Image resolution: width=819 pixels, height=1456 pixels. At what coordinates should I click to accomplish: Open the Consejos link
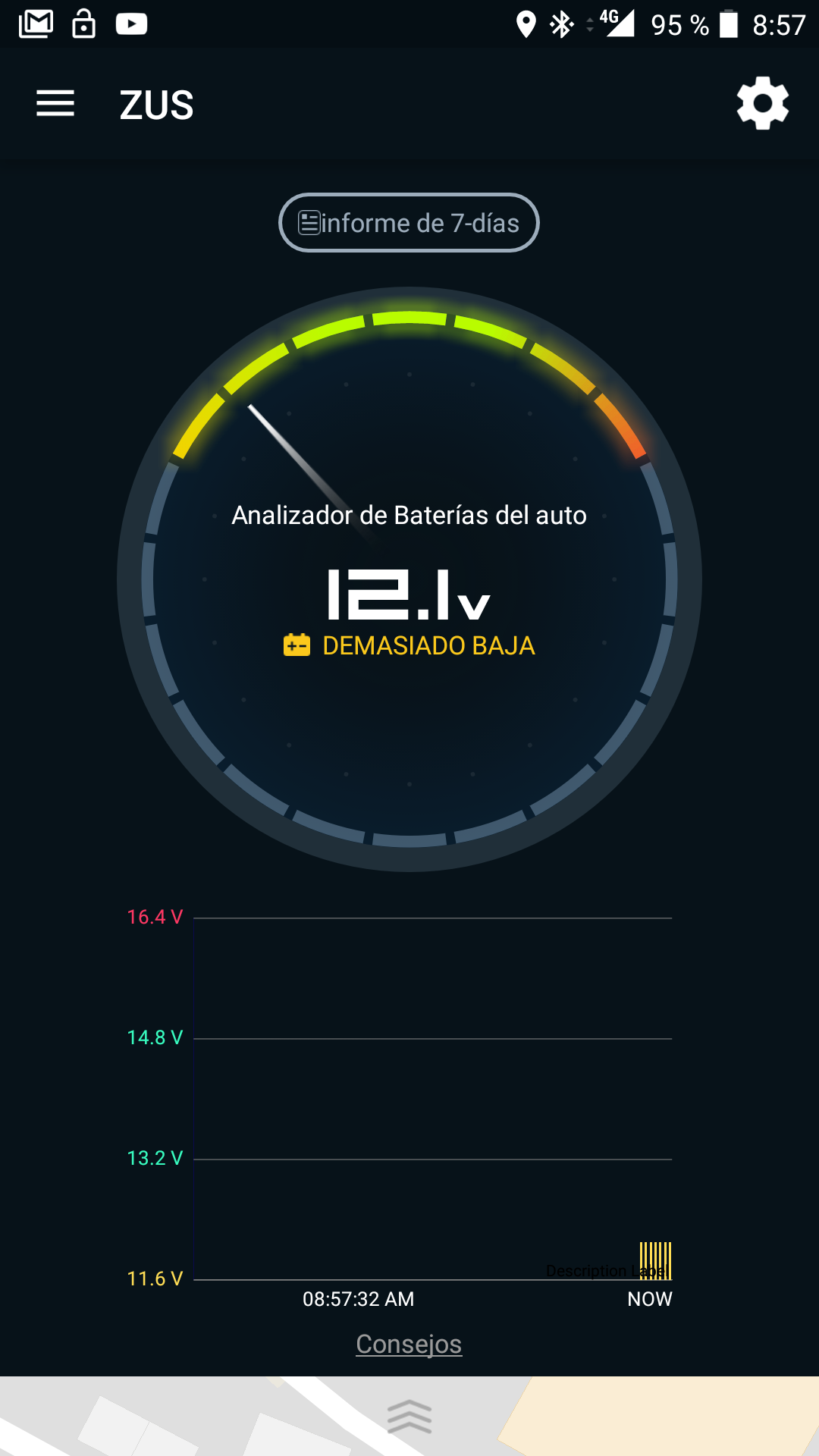tap(409, 1344)
